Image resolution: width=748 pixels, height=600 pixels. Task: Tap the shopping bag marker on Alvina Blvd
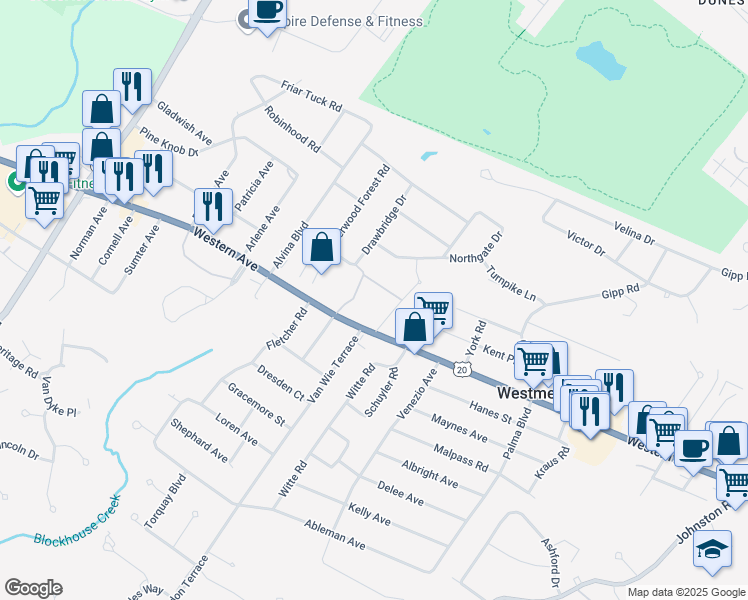(x=322, y=248)
